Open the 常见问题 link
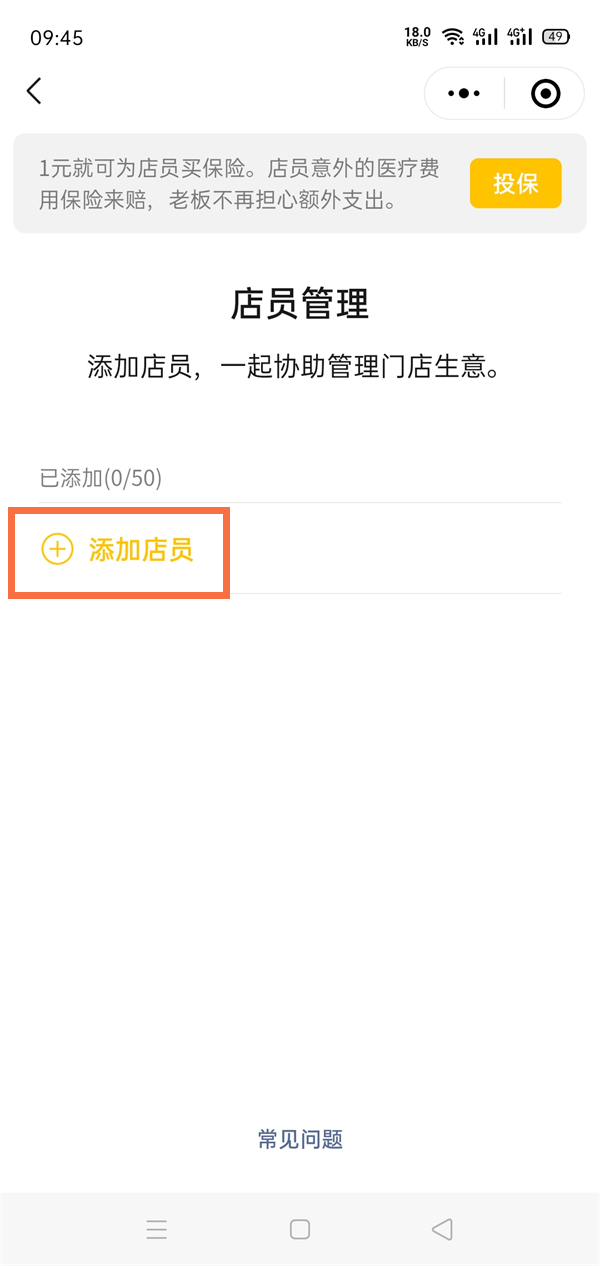This screenshot has height=1266, width=600. 300,1139
